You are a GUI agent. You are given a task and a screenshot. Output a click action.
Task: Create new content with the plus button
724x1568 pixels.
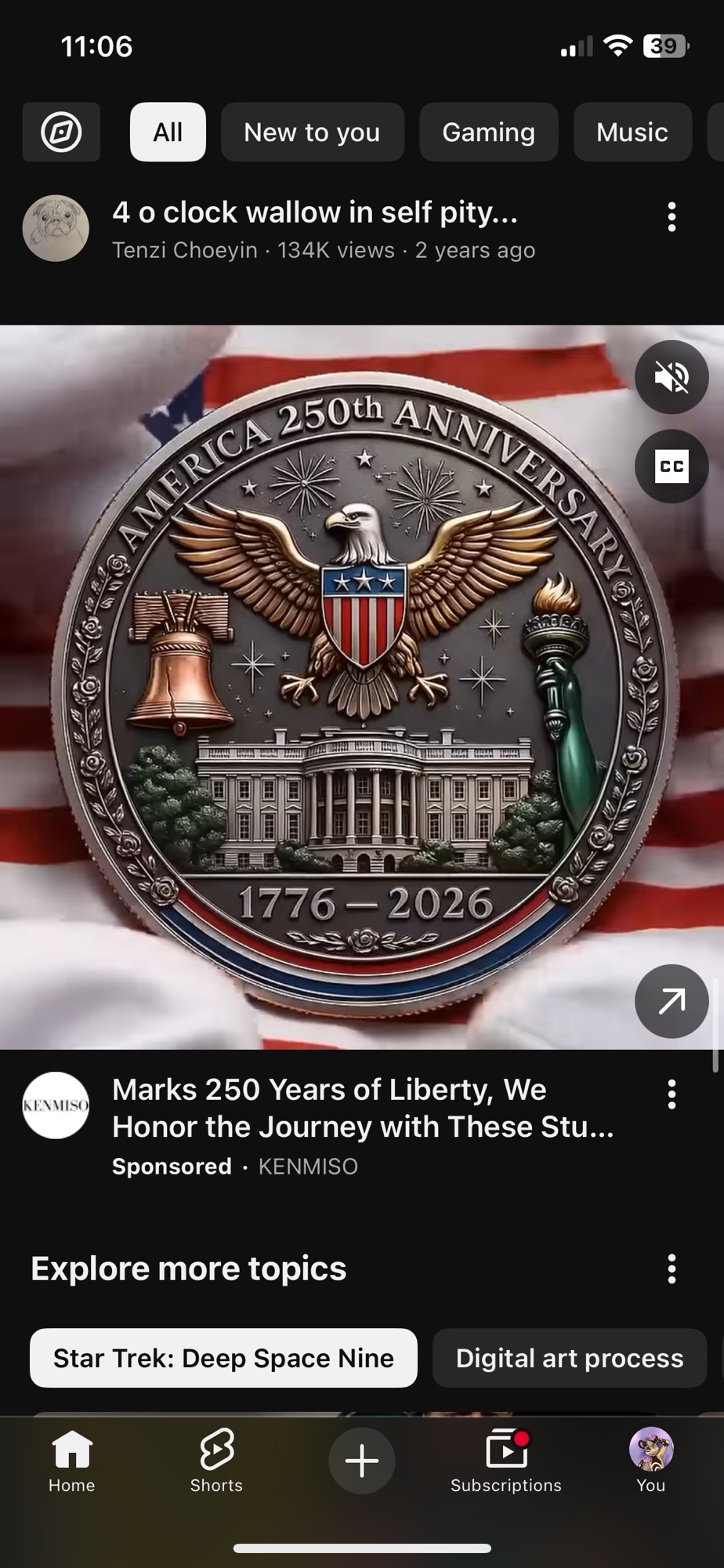(x=362, y=1461)
